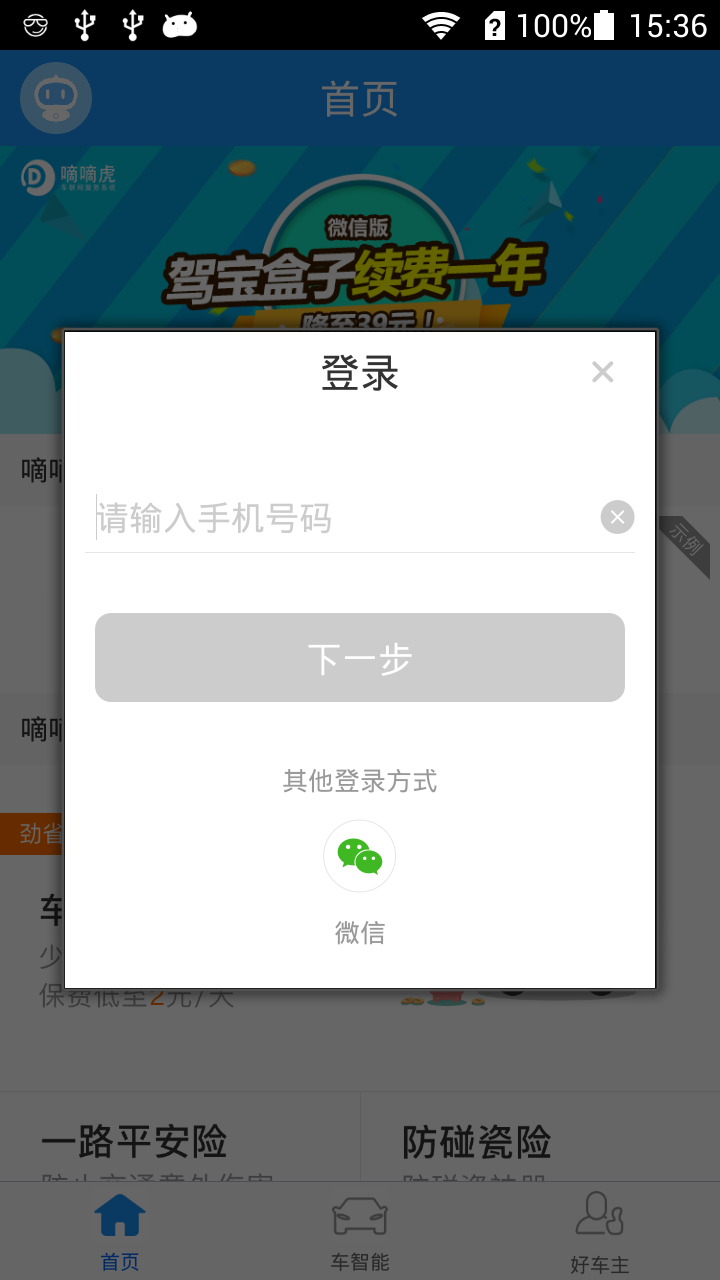Clear the phone number field

tap(617, 517)
